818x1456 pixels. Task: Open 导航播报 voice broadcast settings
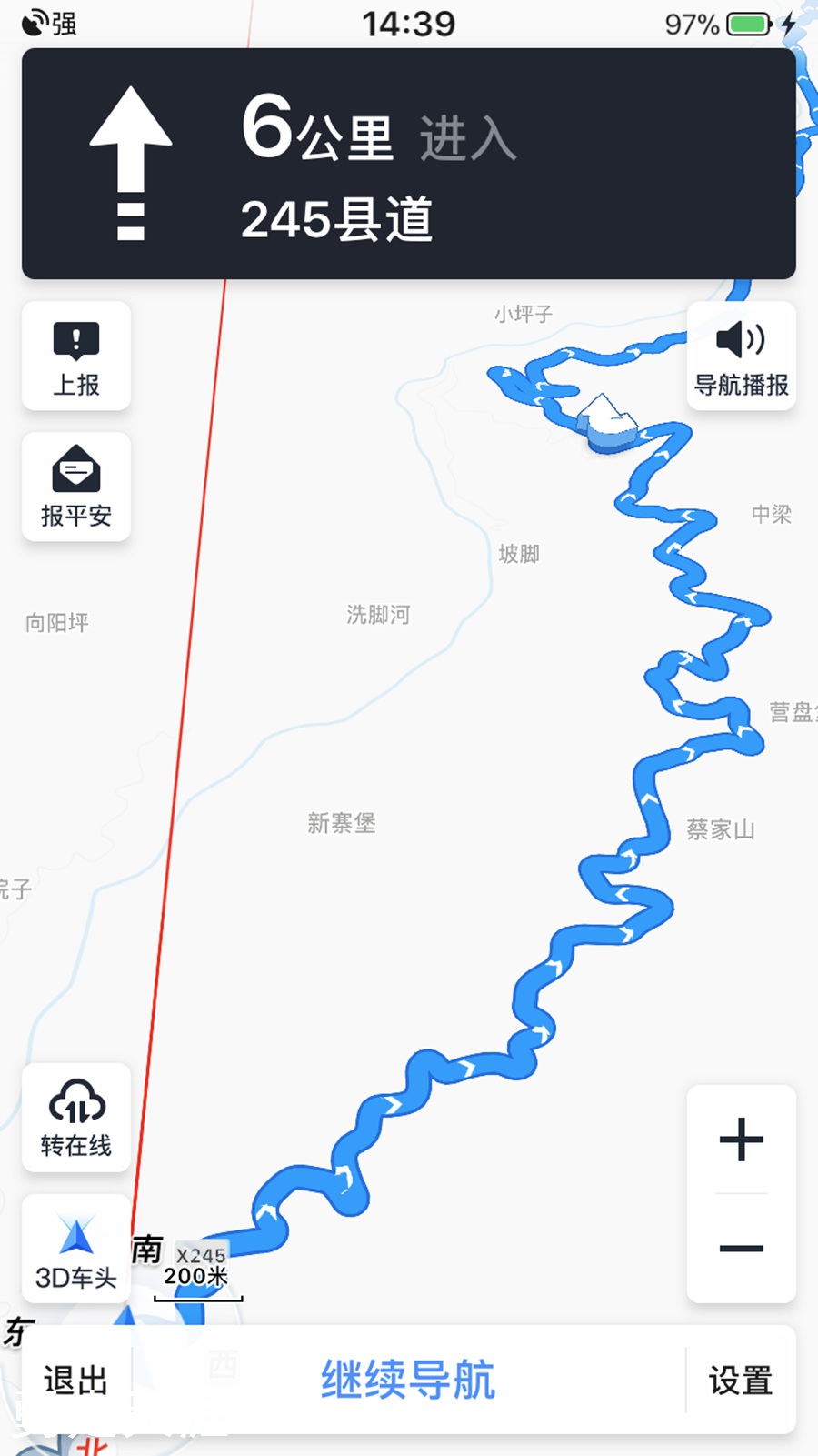pos(741,356)
